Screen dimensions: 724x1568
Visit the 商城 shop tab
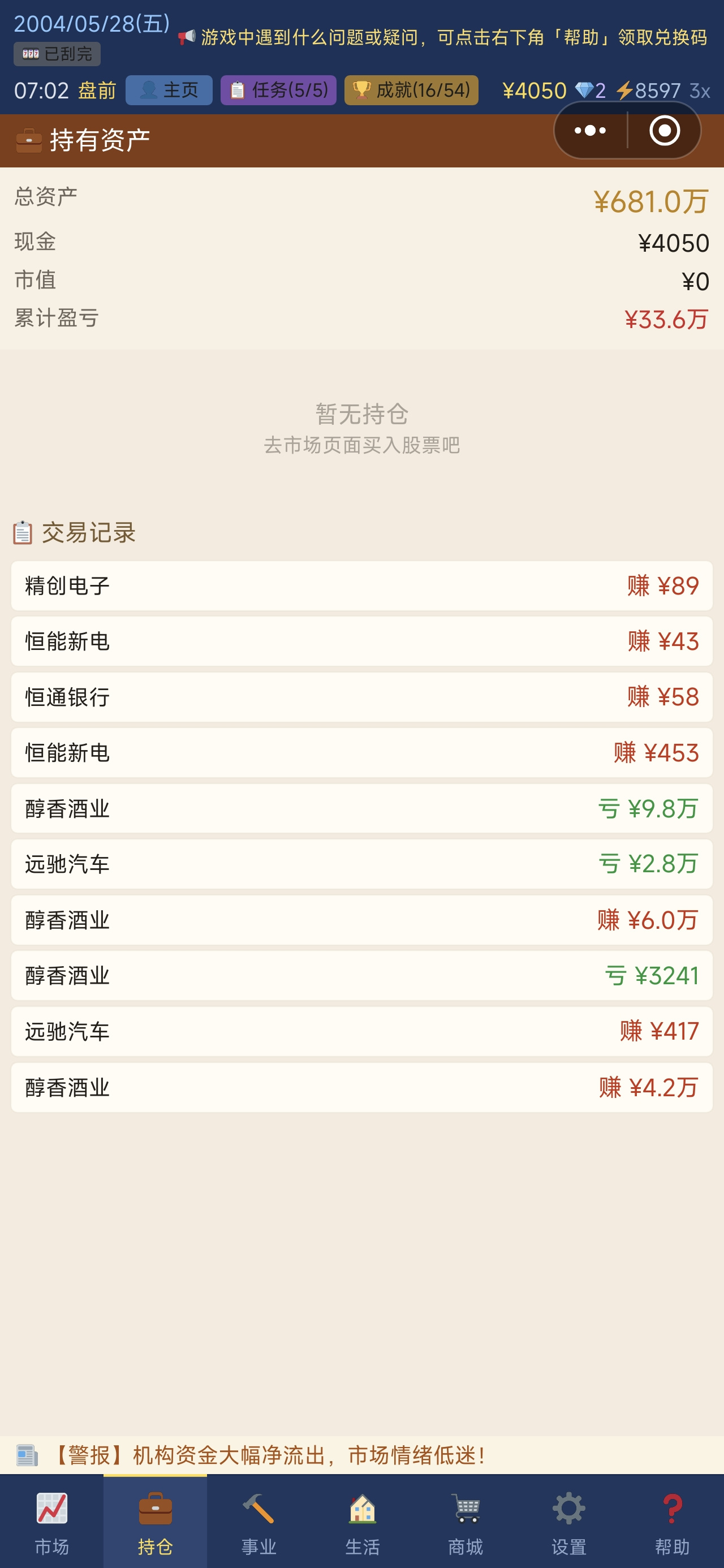click(x=466, y=1521)
